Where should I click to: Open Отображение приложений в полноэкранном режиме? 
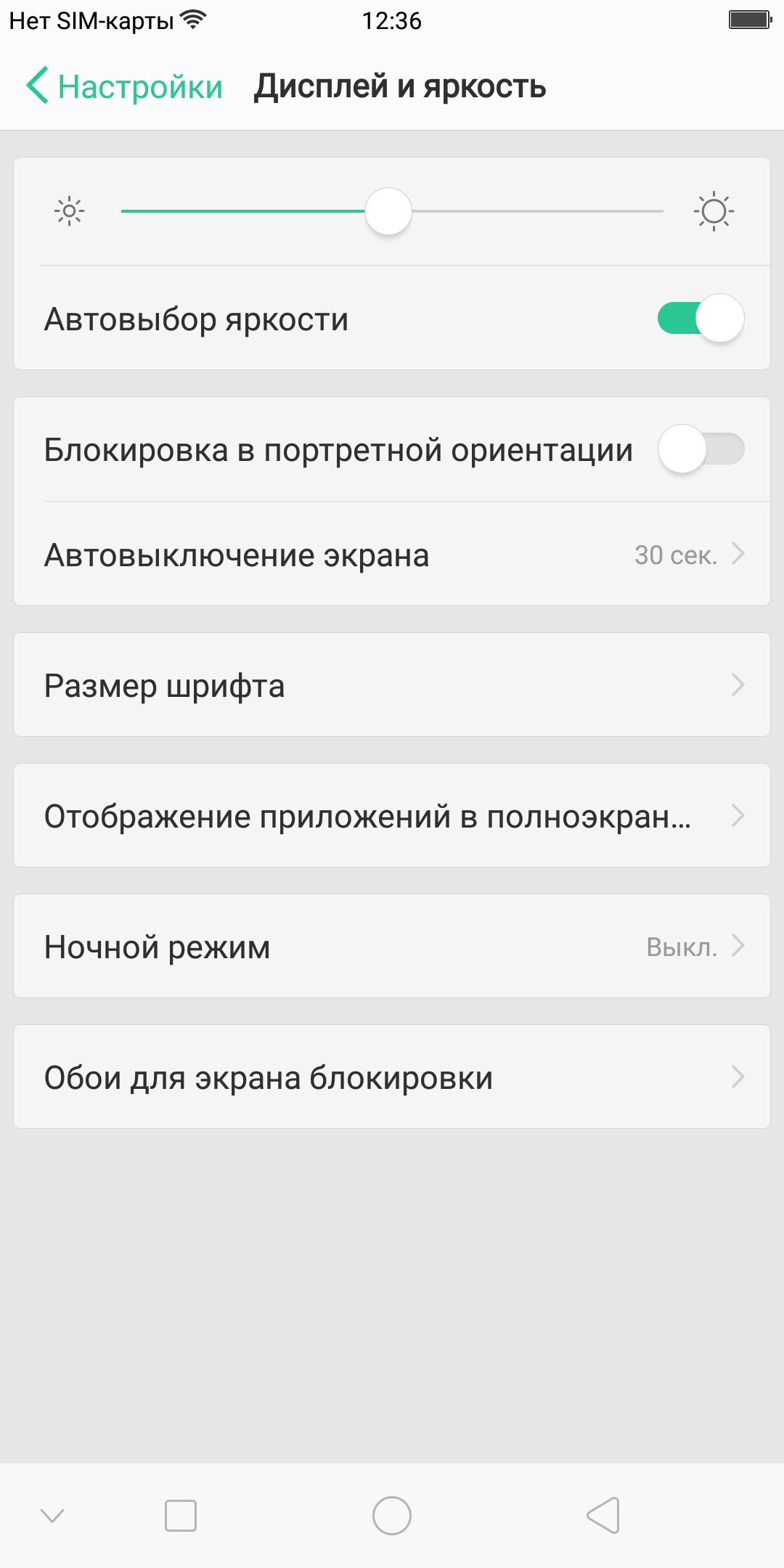[x=392, y=816]
